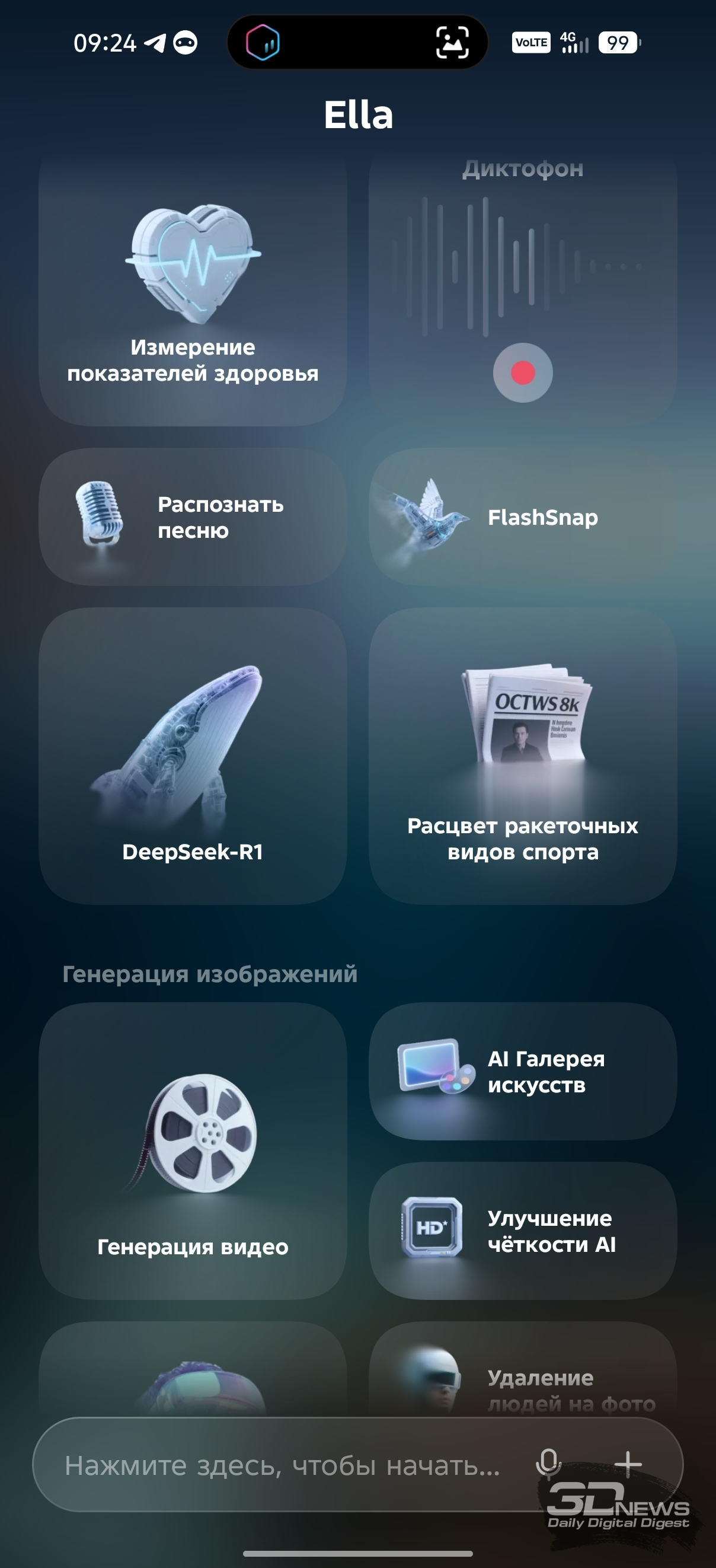Image resolution: width=716 pixels, height=1568 pixels.
Task: Open the FlashSnap card
Action: point(523,517)
